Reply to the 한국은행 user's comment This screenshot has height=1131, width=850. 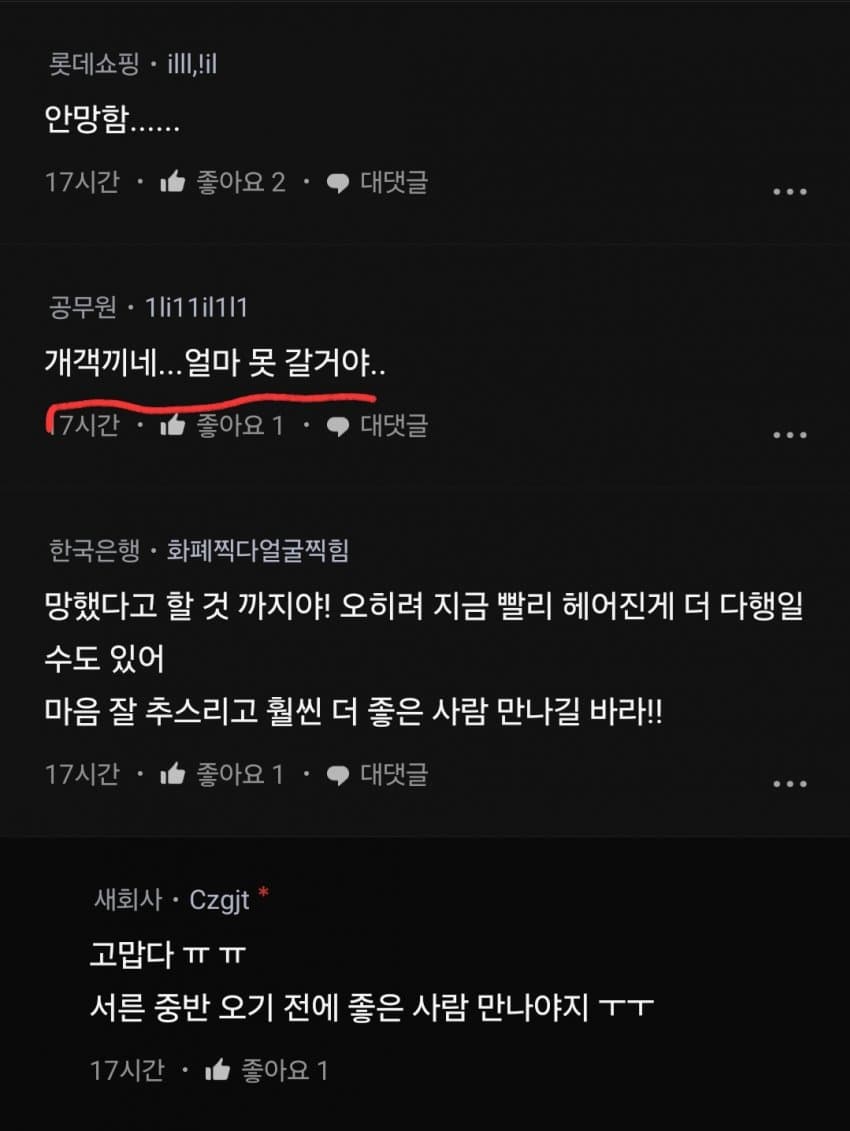click(x=378, y=773)
